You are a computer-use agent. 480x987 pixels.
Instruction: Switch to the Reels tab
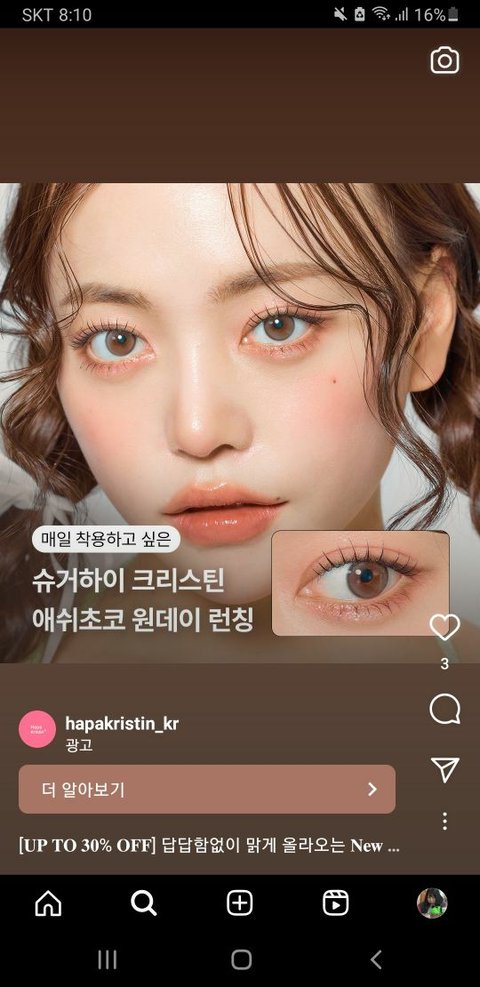[x=335, y=903]
